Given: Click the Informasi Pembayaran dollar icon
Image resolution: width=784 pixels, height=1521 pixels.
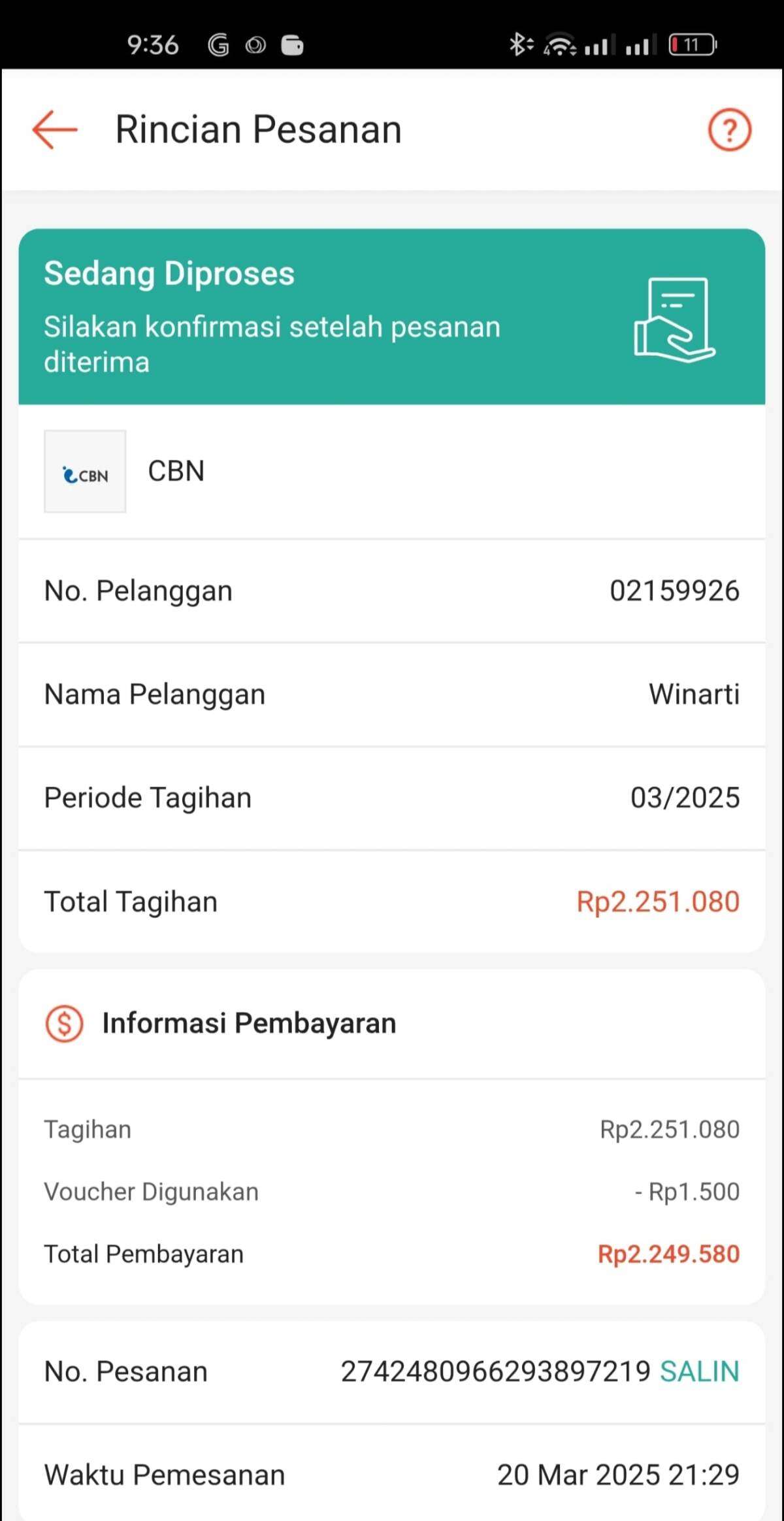Looking at the screenshot, I should pos(63,1023).
